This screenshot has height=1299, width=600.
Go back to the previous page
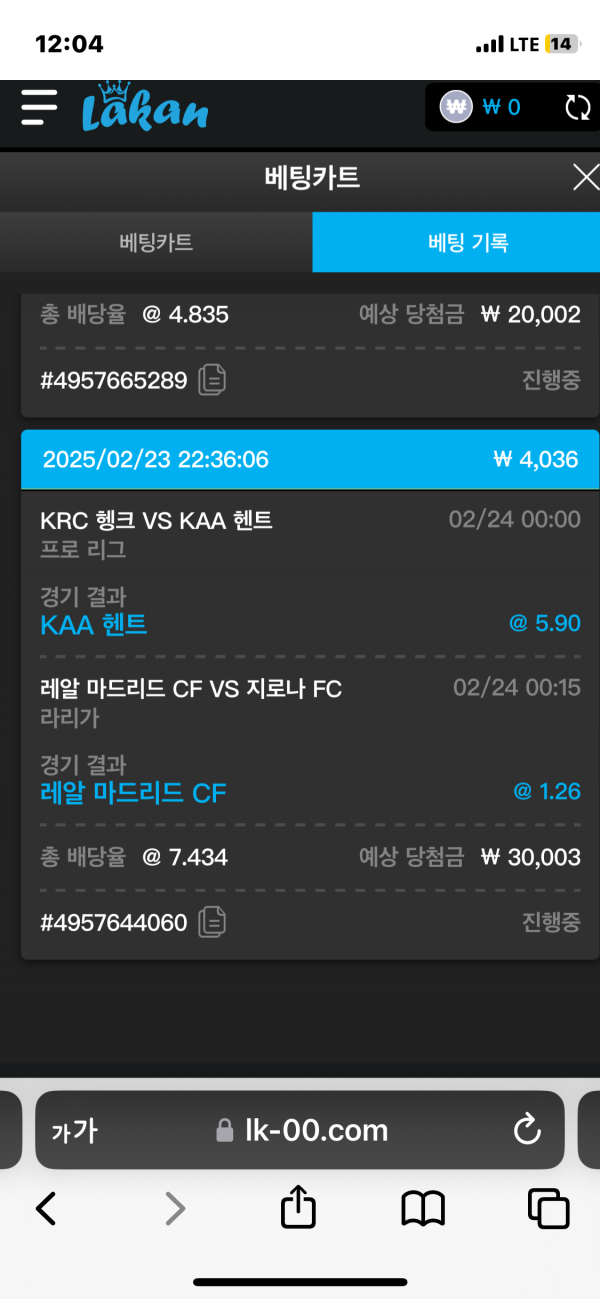(46, 1209)
